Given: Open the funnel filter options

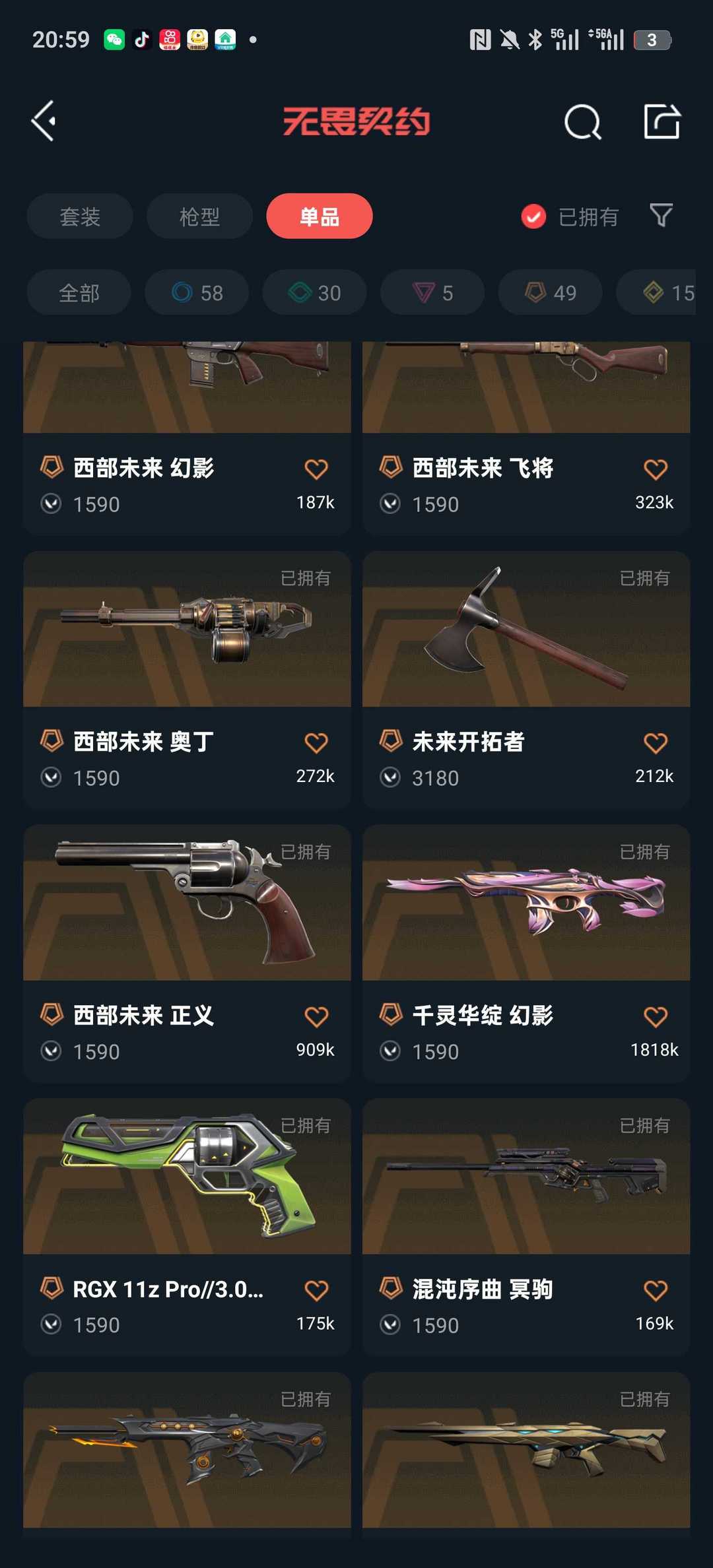Looking at the screenshot, I should click(x=661, y=215).
